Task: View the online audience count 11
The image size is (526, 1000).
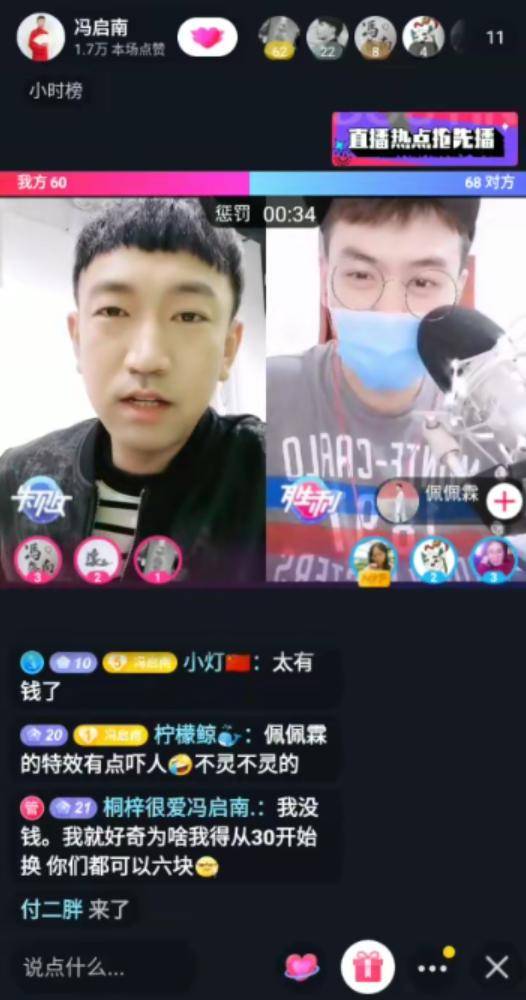Action: [x=495, y=38]
